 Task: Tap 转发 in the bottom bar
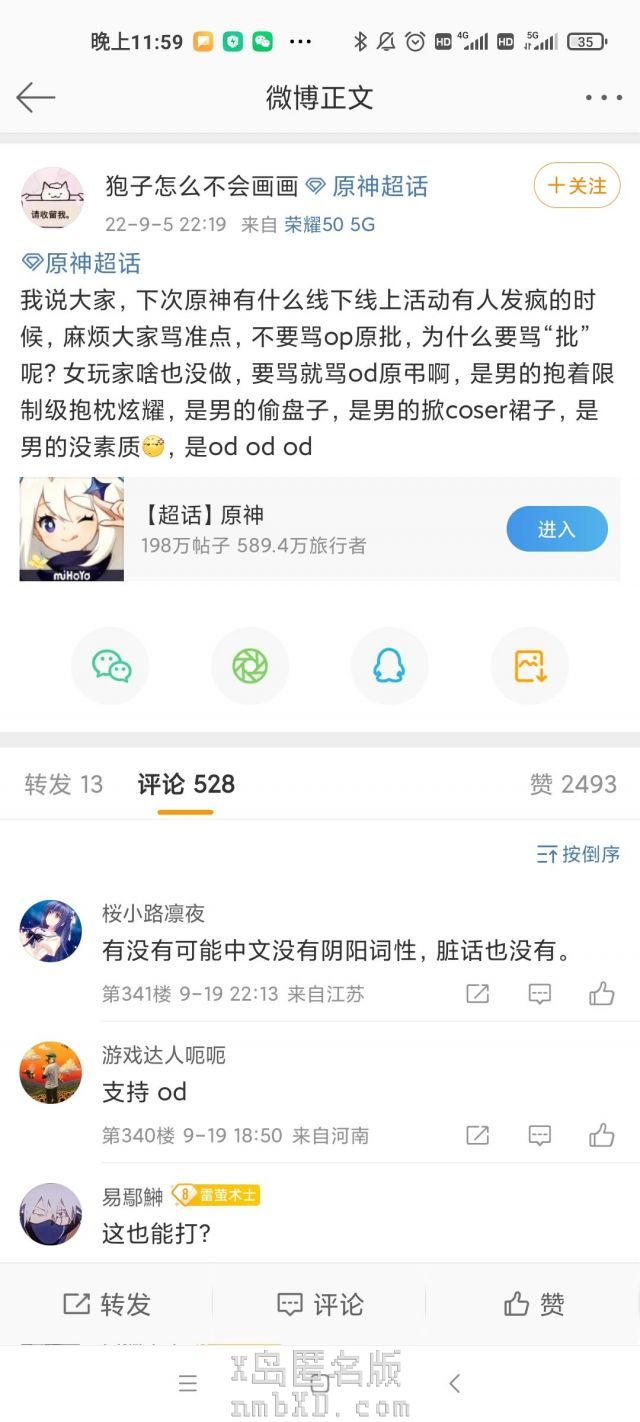click(x=106, y=1304)
